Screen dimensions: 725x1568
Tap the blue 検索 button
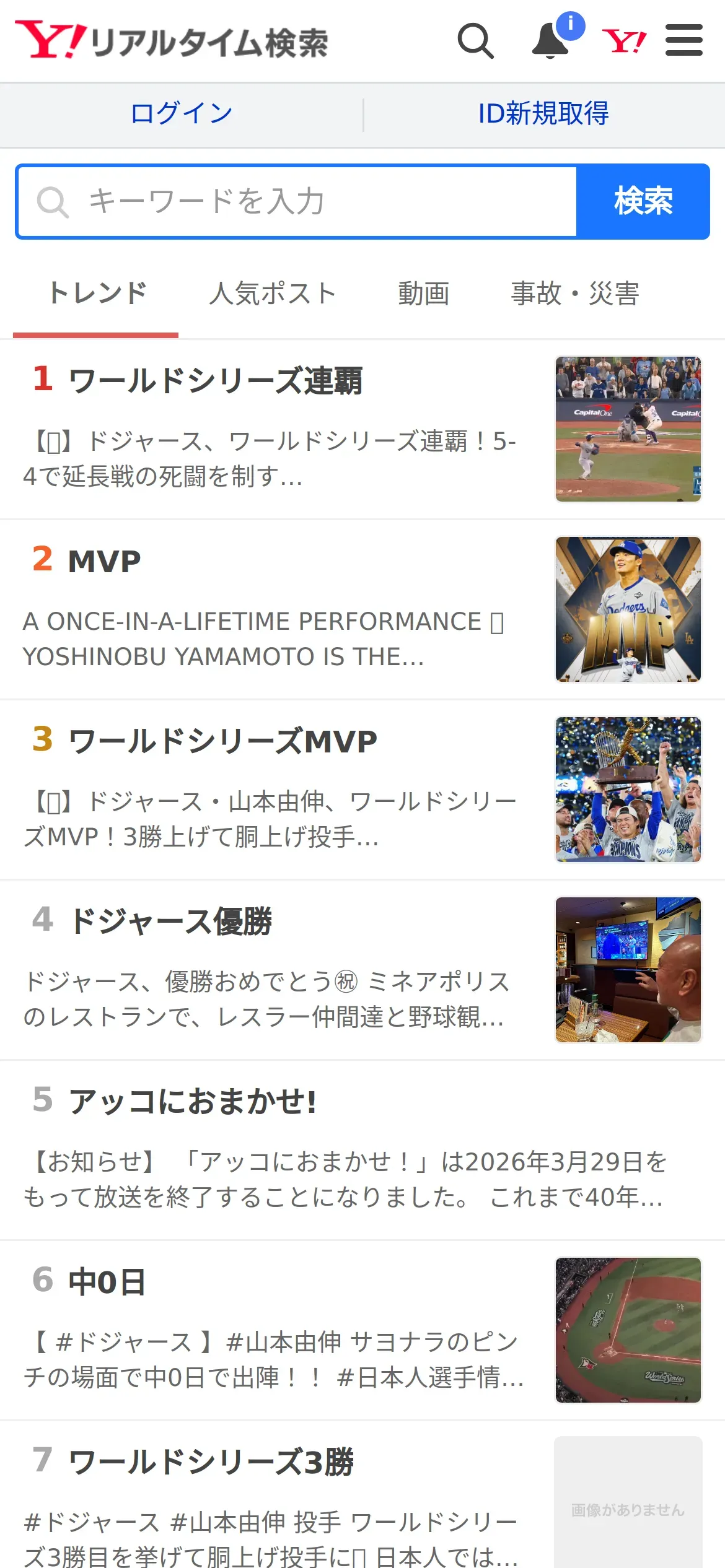(x=643, y=201)
